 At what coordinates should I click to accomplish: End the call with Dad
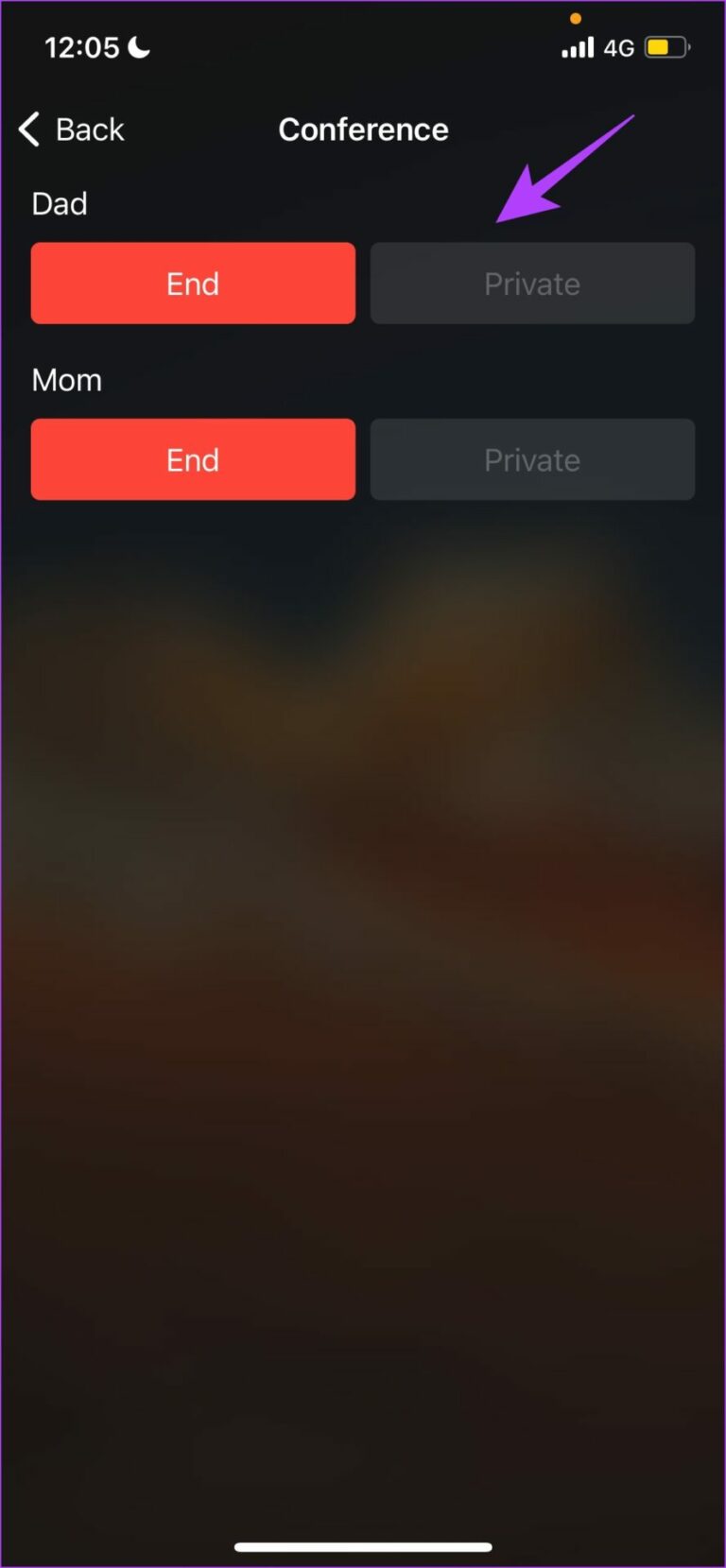tap(193, 283)
